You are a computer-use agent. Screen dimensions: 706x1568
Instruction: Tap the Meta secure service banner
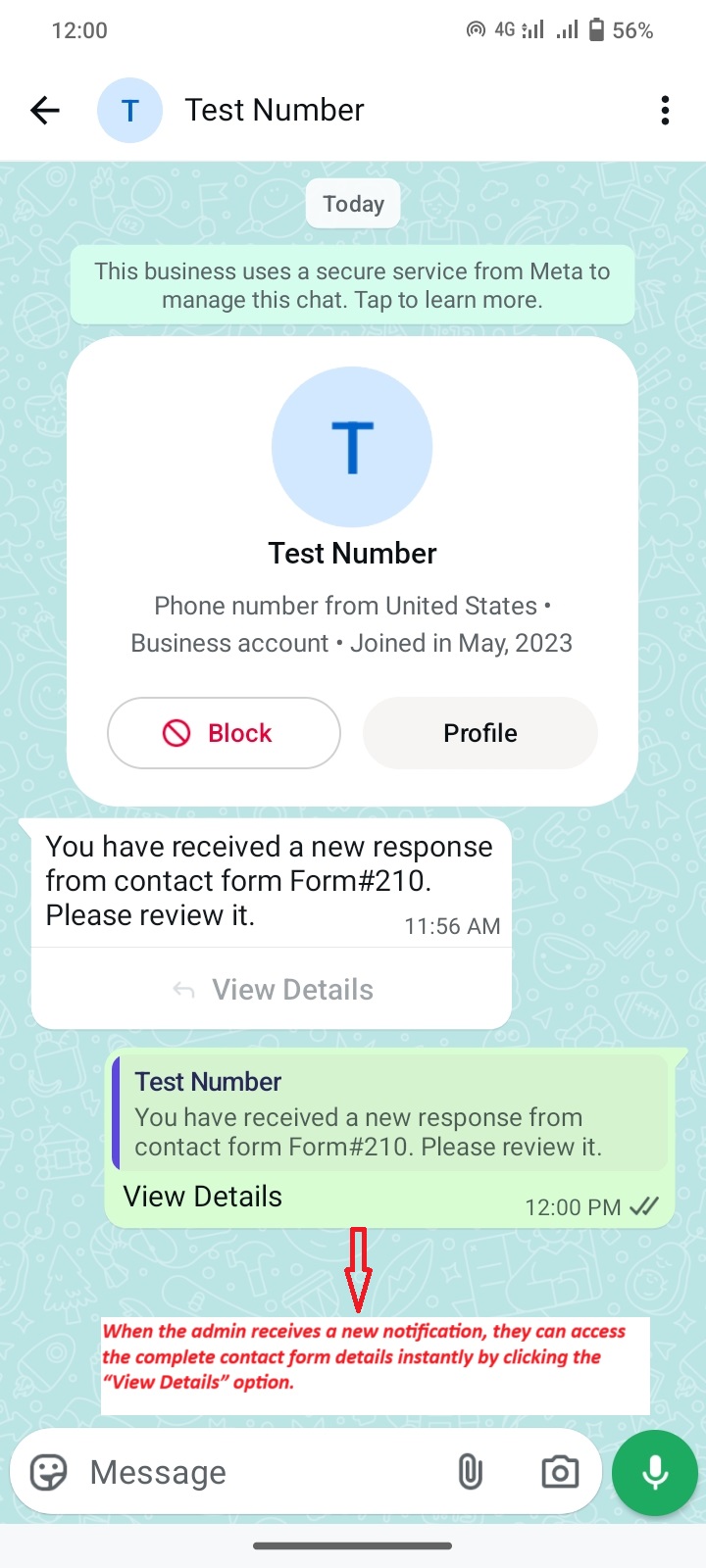coord(352,285)
